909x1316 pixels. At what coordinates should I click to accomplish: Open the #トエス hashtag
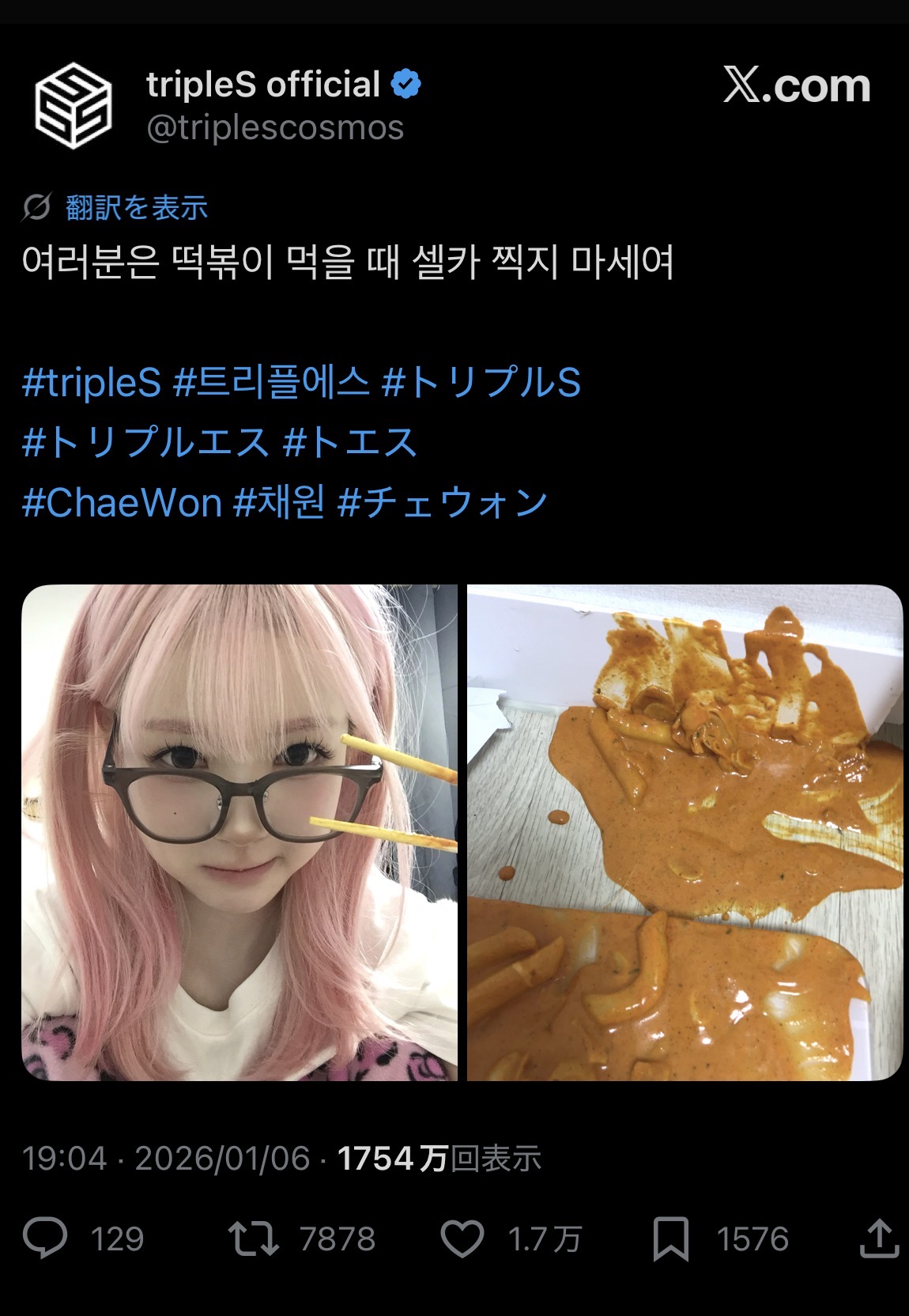tap(349, 442)
